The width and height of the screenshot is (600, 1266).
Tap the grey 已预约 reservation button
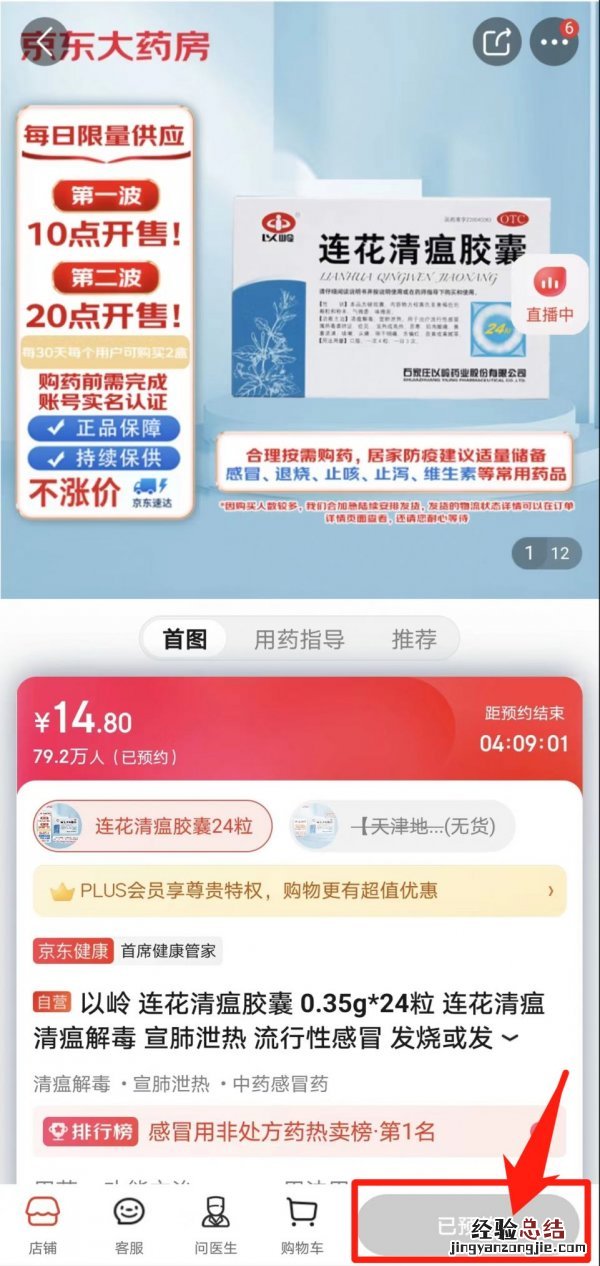pos(468,1225)
